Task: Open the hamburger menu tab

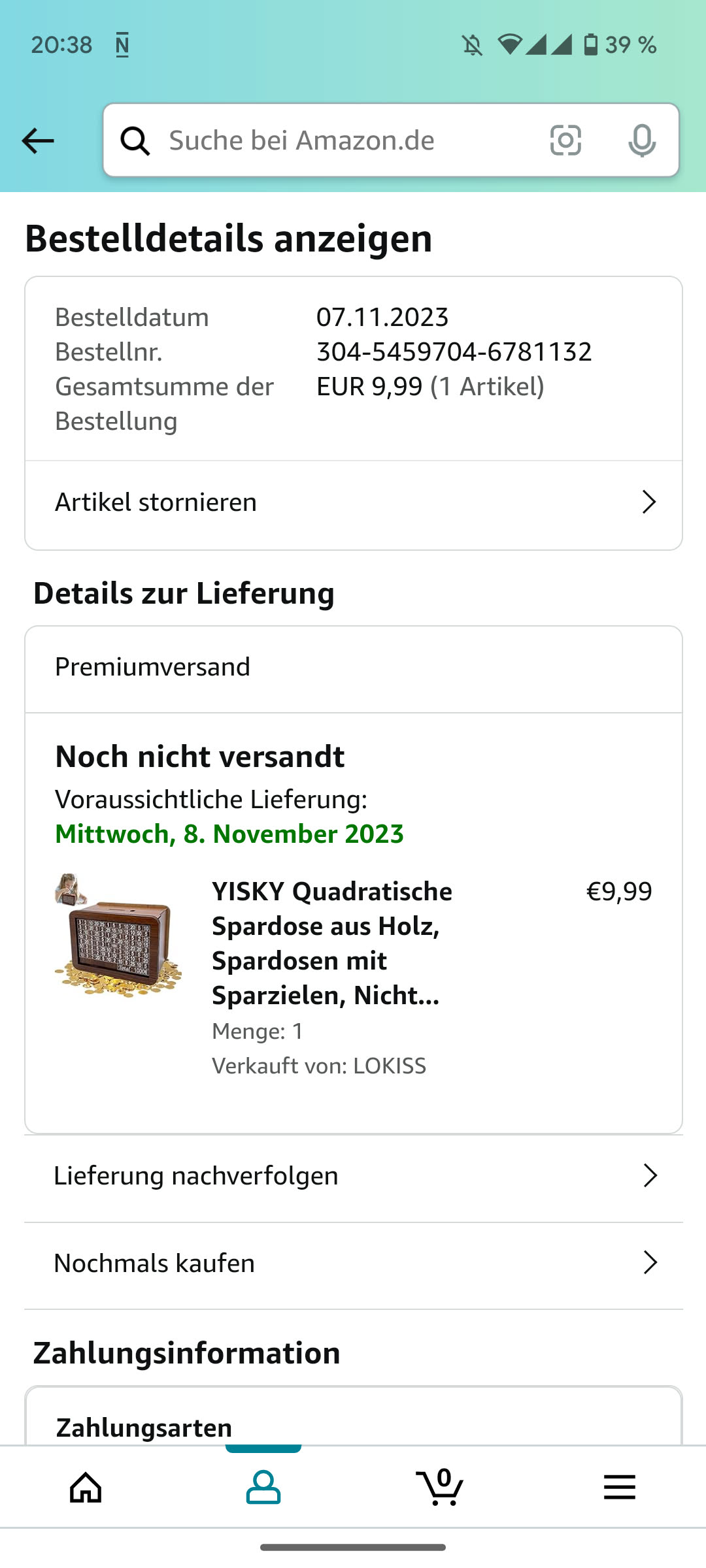Action: coord(619,1488)
